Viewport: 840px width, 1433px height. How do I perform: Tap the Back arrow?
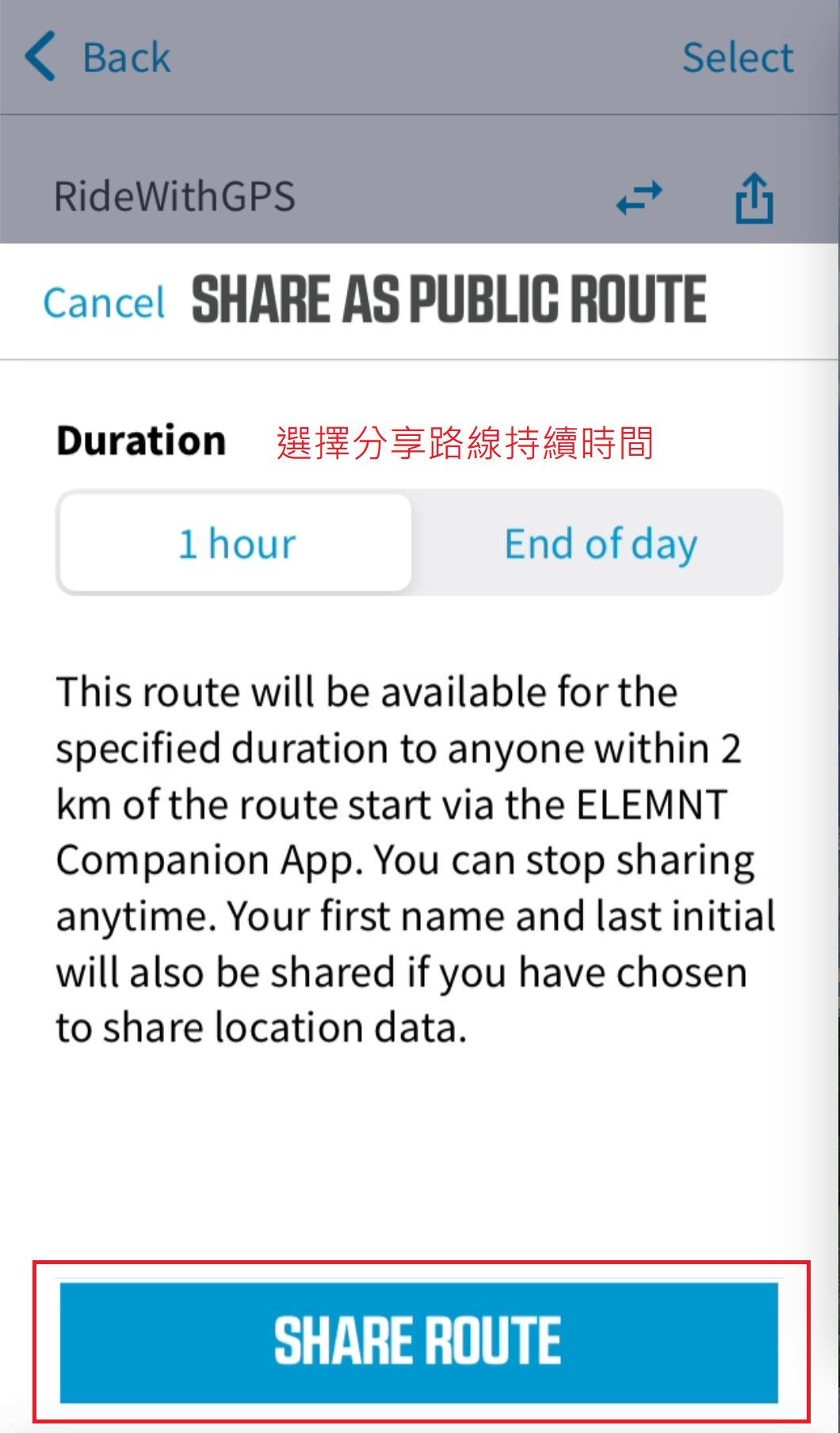click(41, 57)
